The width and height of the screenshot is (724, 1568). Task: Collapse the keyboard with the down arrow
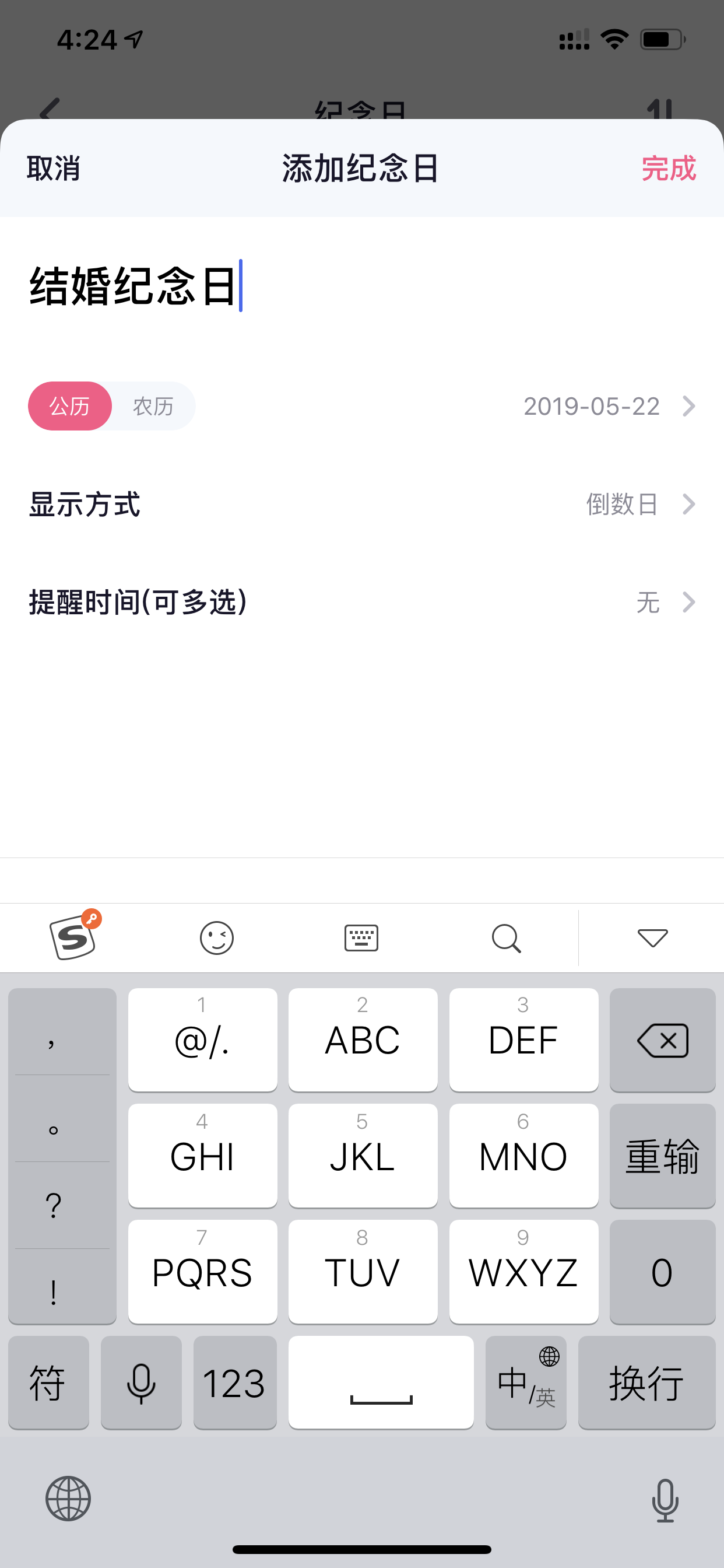[x=652, y=938]
